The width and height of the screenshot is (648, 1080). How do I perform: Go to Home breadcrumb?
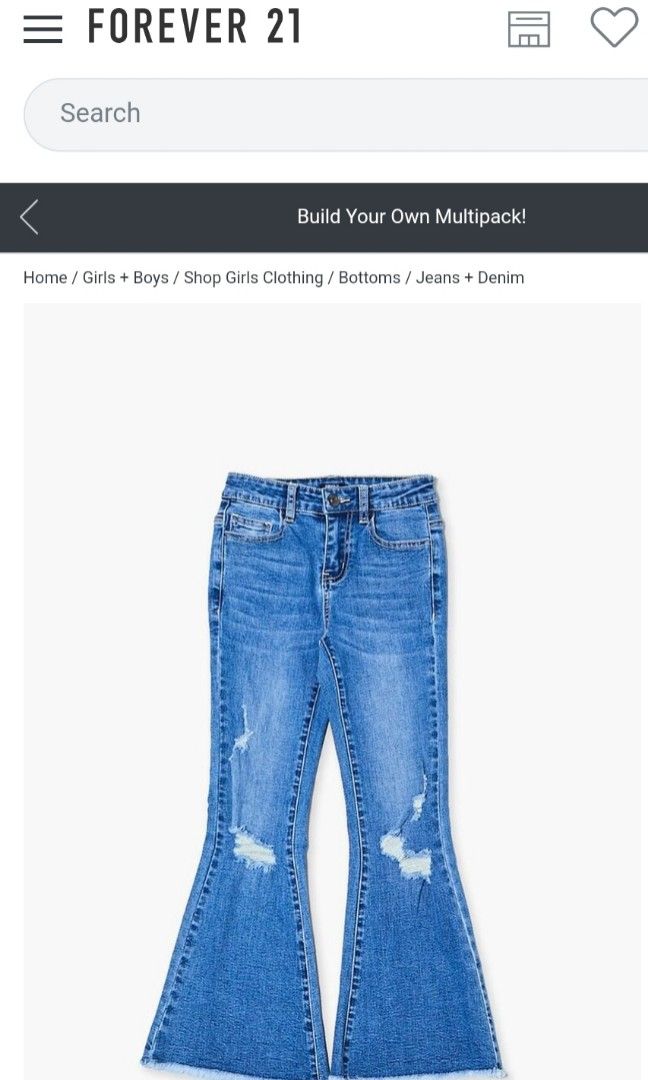pos(45,278)
